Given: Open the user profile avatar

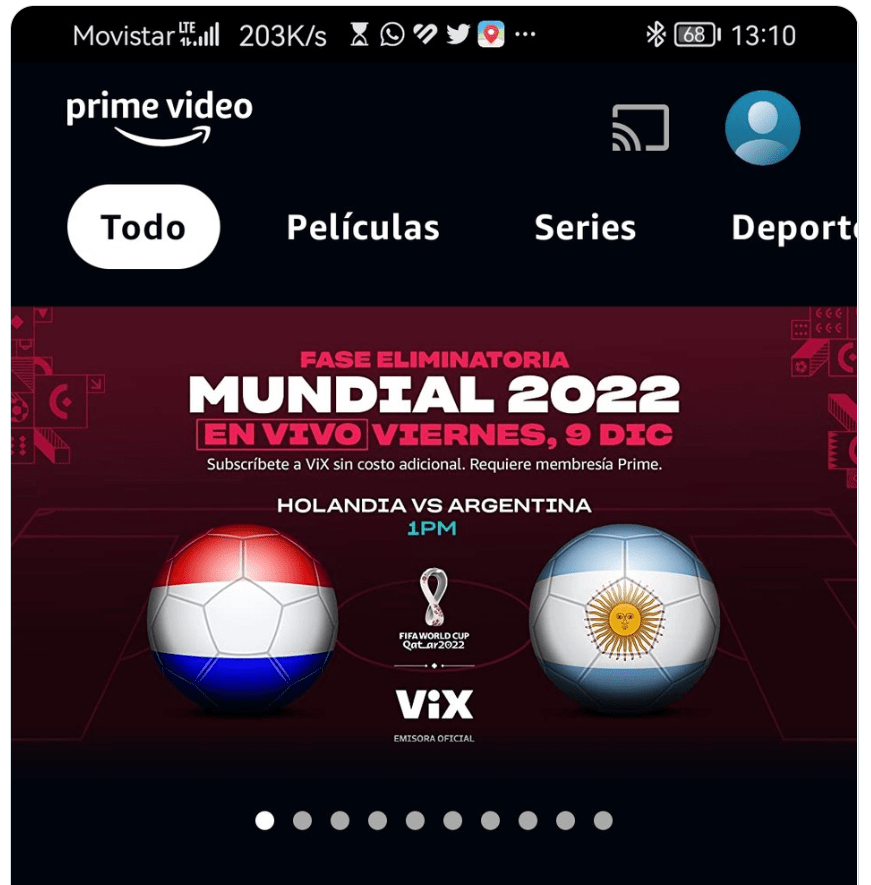Looking at the screenshot, I should point(763,128).
